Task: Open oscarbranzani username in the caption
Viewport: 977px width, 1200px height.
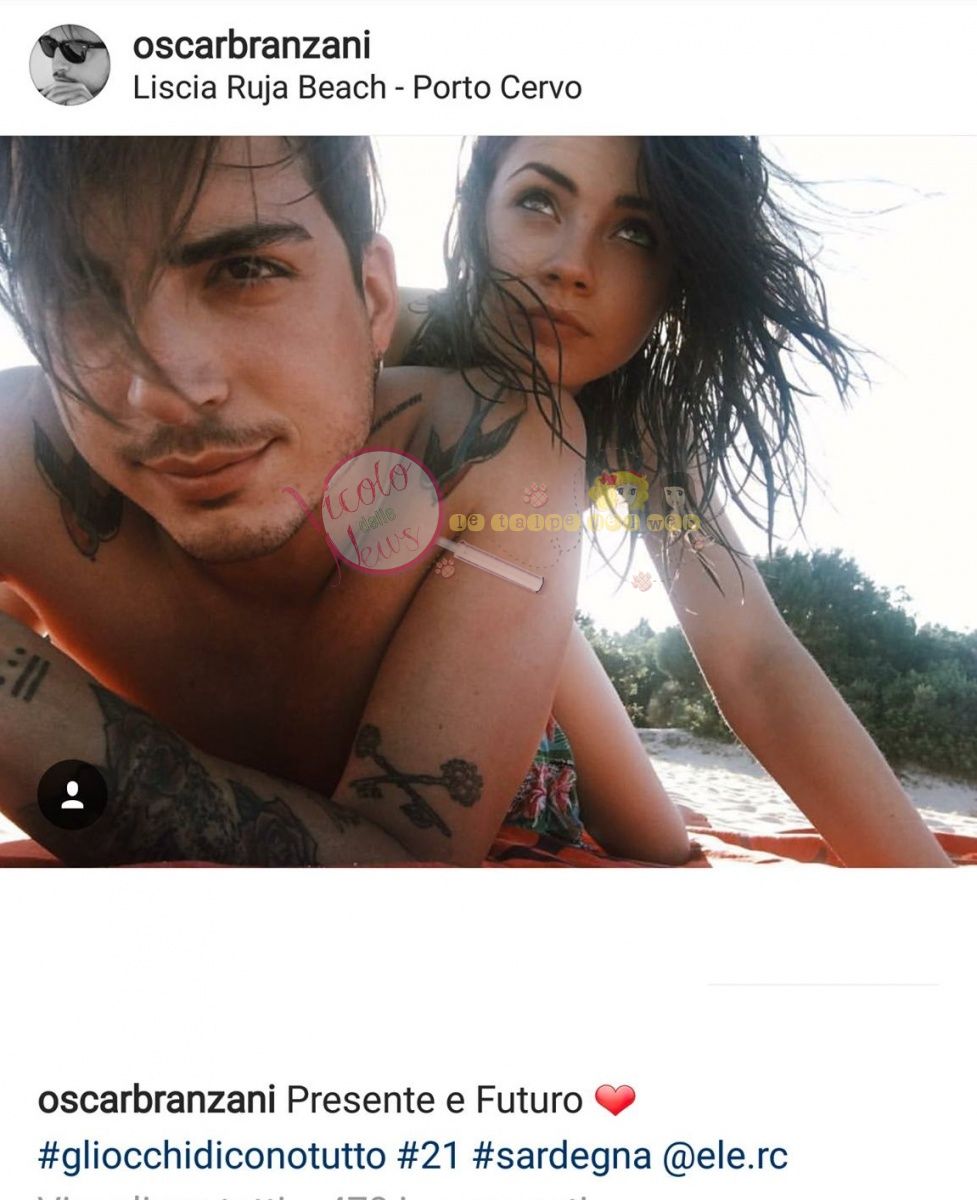Action: (x=156, y=1100)
